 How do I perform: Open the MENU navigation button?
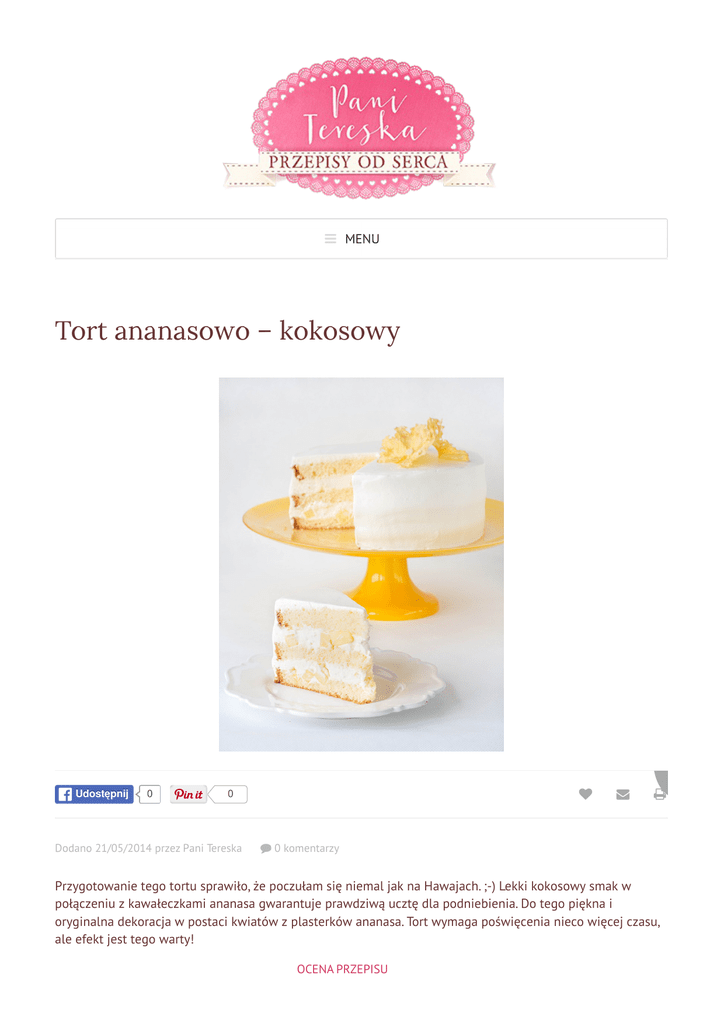[361, 239]
